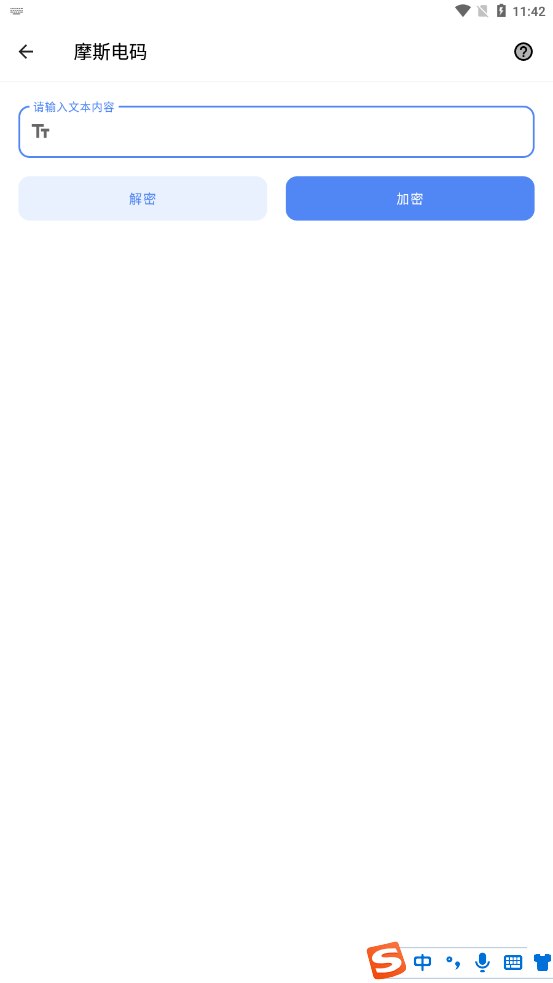Screen dimensions: 553x983
Task: Toggle punctuation mode on the input bar
Action: pyautogui.click(x=453, y=962)
